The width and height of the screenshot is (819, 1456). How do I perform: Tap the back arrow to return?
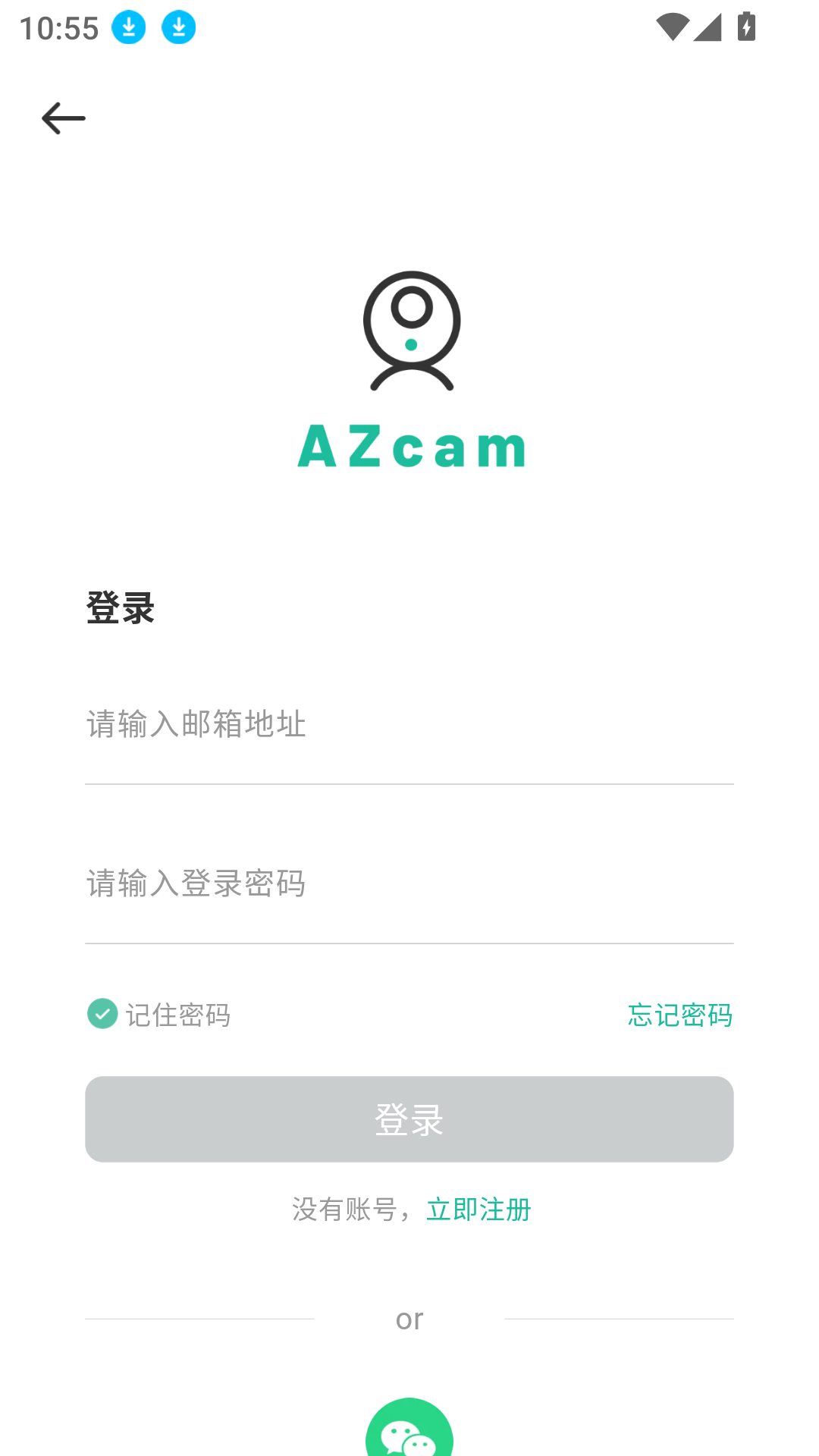[x=62, y=117]
